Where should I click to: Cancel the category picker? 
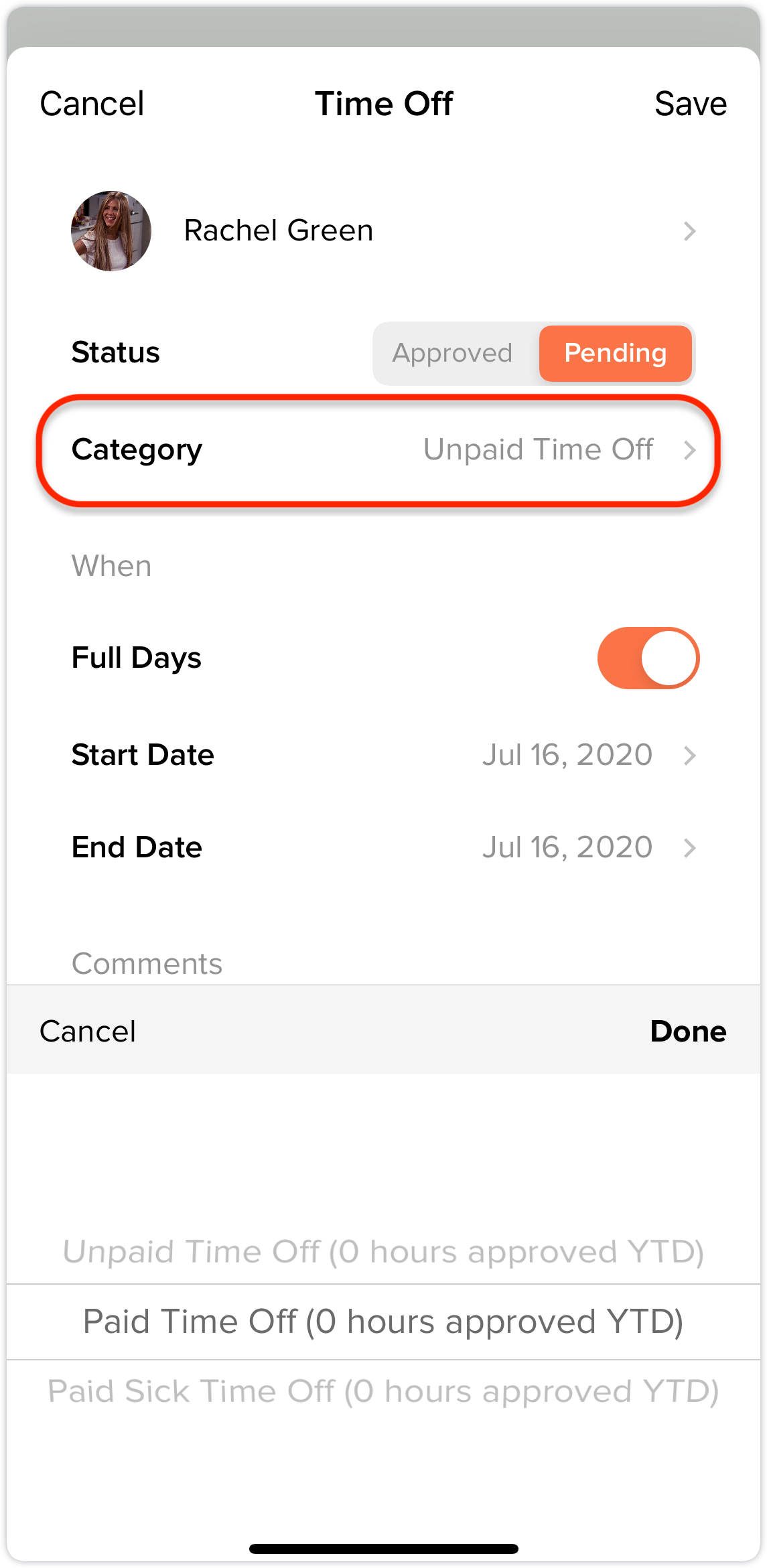point(88,1031)
